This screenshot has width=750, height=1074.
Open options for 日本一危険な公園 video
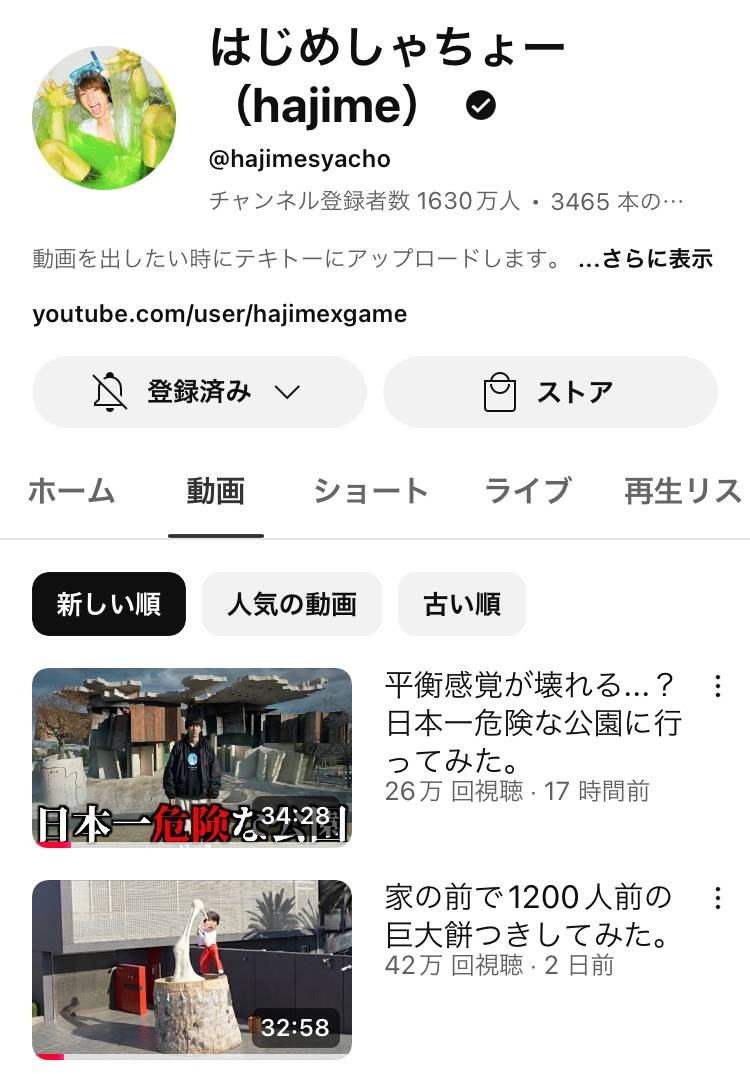pyautogui.click(x=717, y=686)
